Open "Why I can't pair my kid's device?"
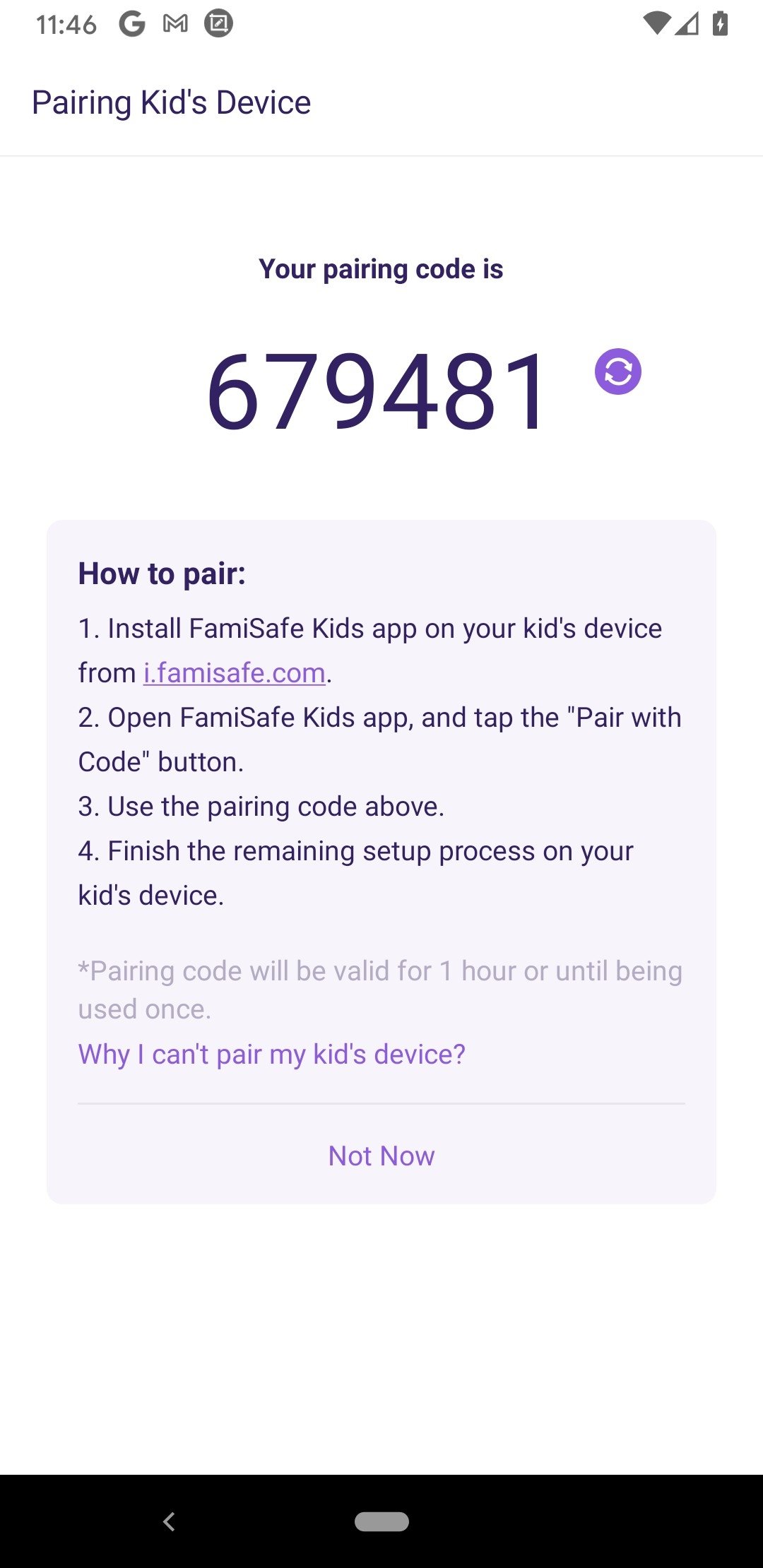The width and height of the screenshot is (763, 1568). click(272, 1055)
